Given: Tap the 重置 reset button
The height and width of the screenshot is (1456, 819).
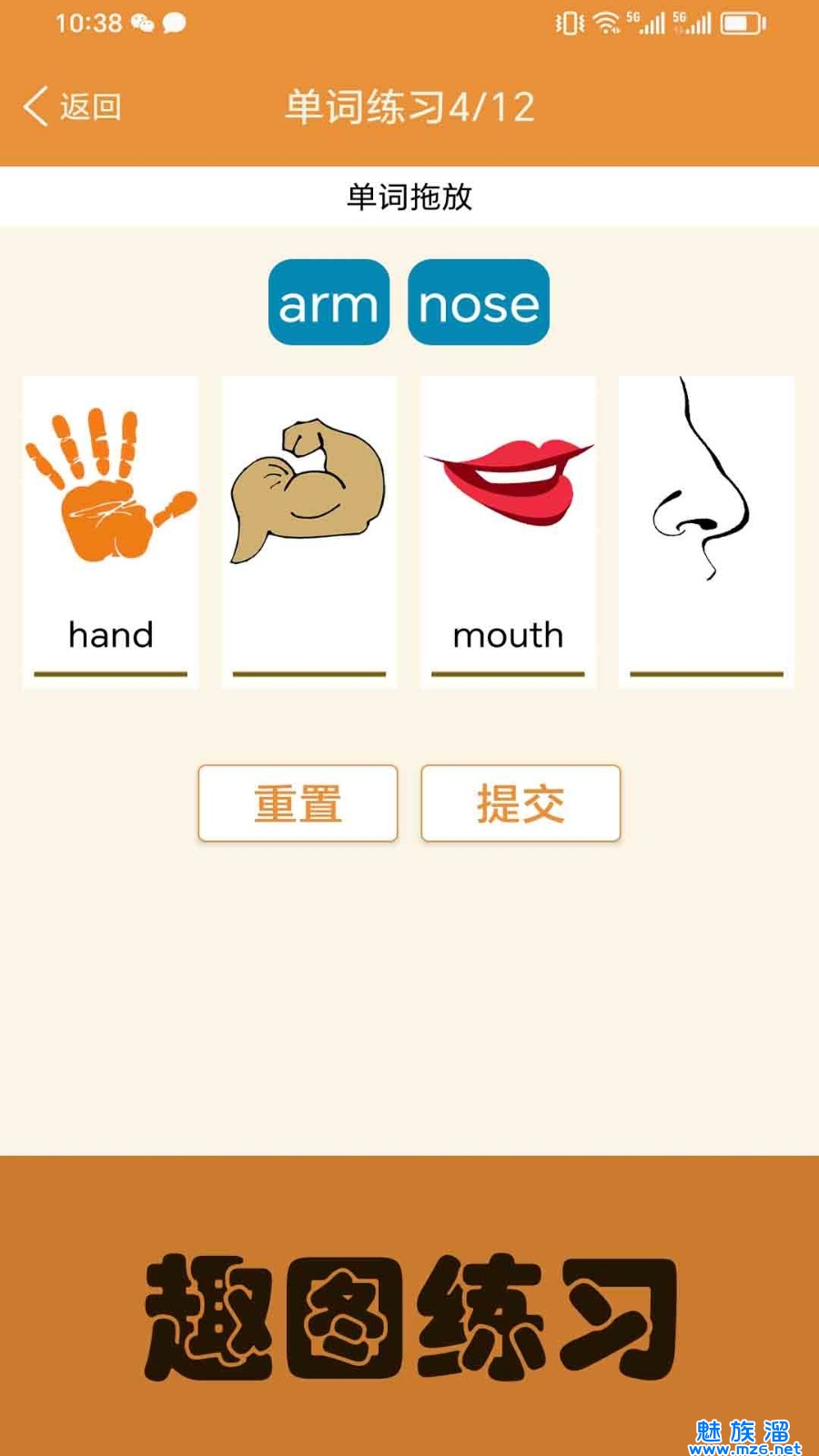Looking at the screenshot, I should (x=298, y=804).
